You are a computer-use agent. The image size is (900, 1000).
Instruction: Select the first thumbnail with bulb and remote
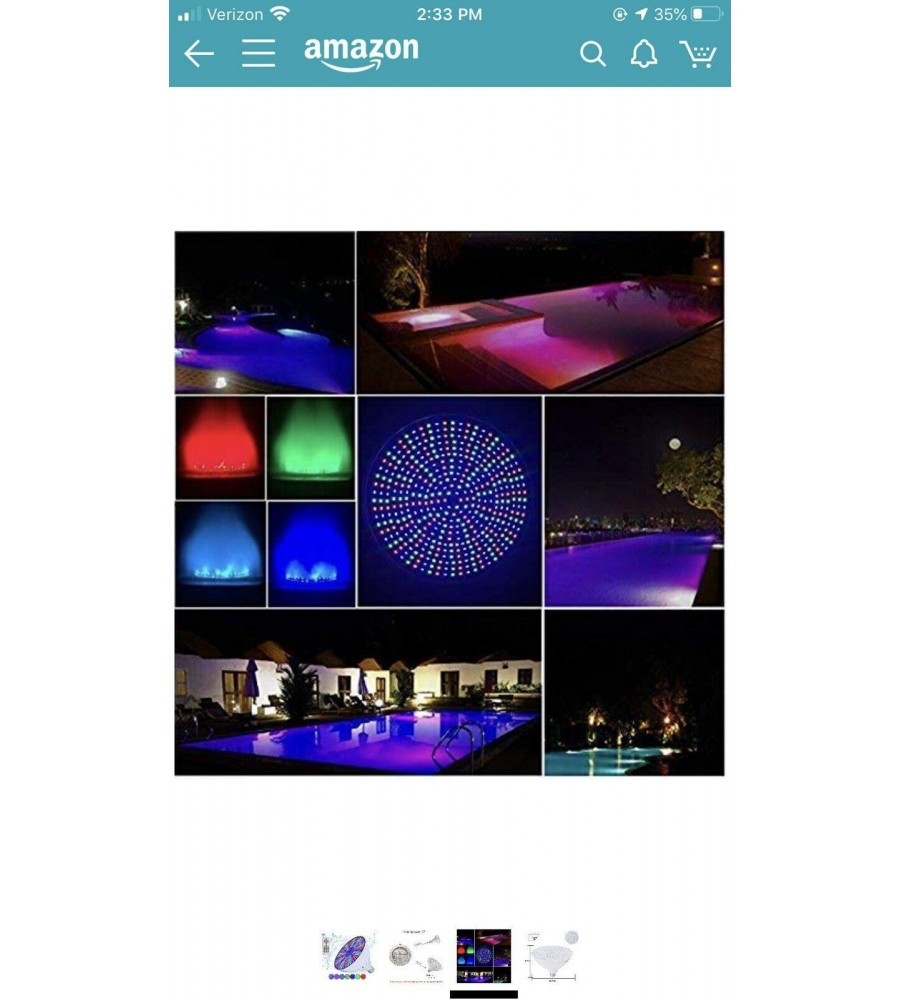pos(347,956)
